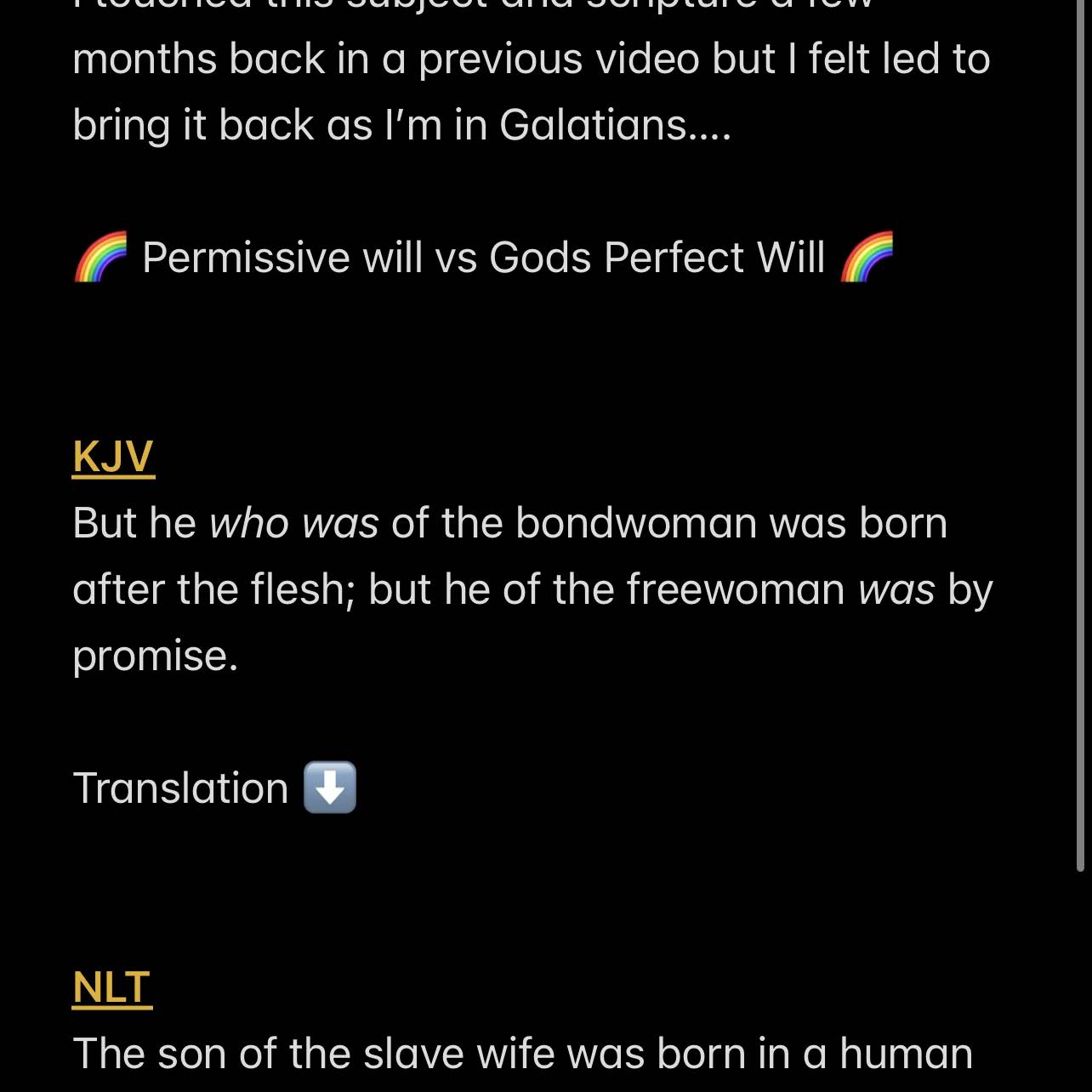
Task: Open the underlined KJV link
Action: pos(113,457)
